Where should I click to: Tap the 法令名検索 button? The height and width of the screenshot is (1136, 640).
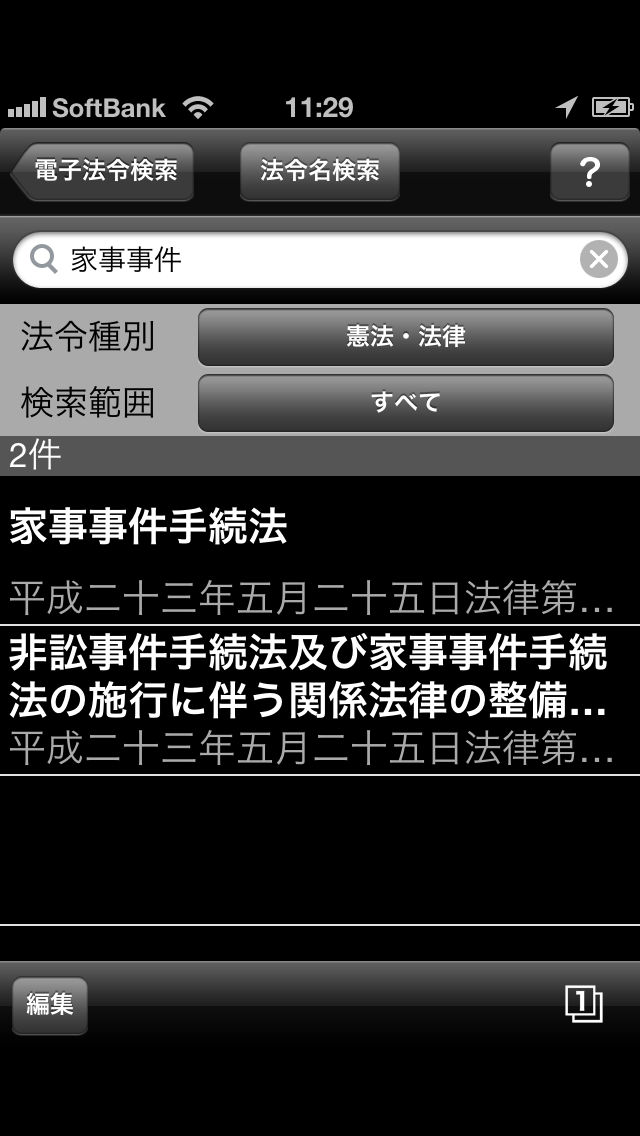(x=320, y=172)
